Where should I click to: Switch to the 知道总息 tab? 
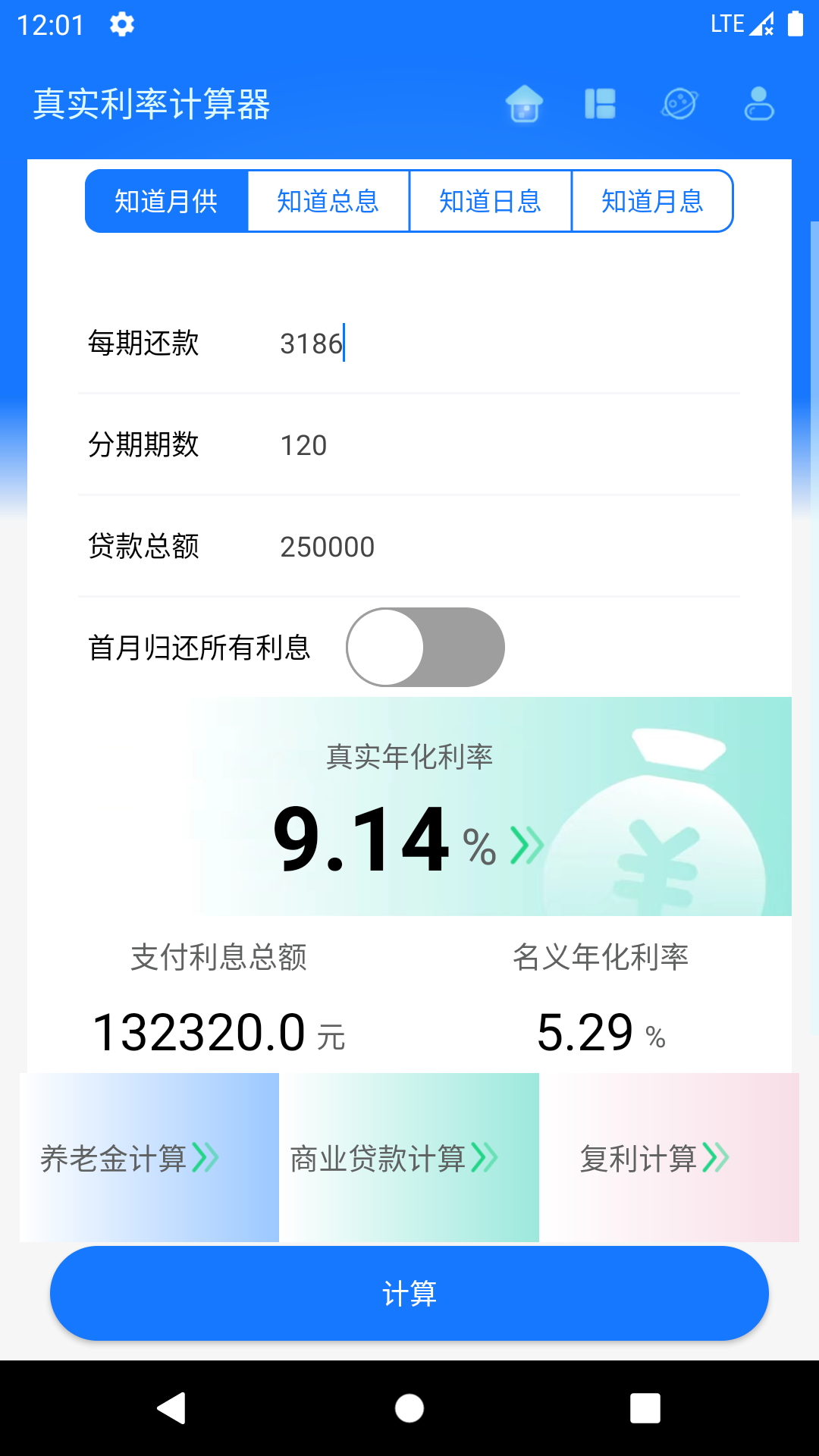click(328, 201)
